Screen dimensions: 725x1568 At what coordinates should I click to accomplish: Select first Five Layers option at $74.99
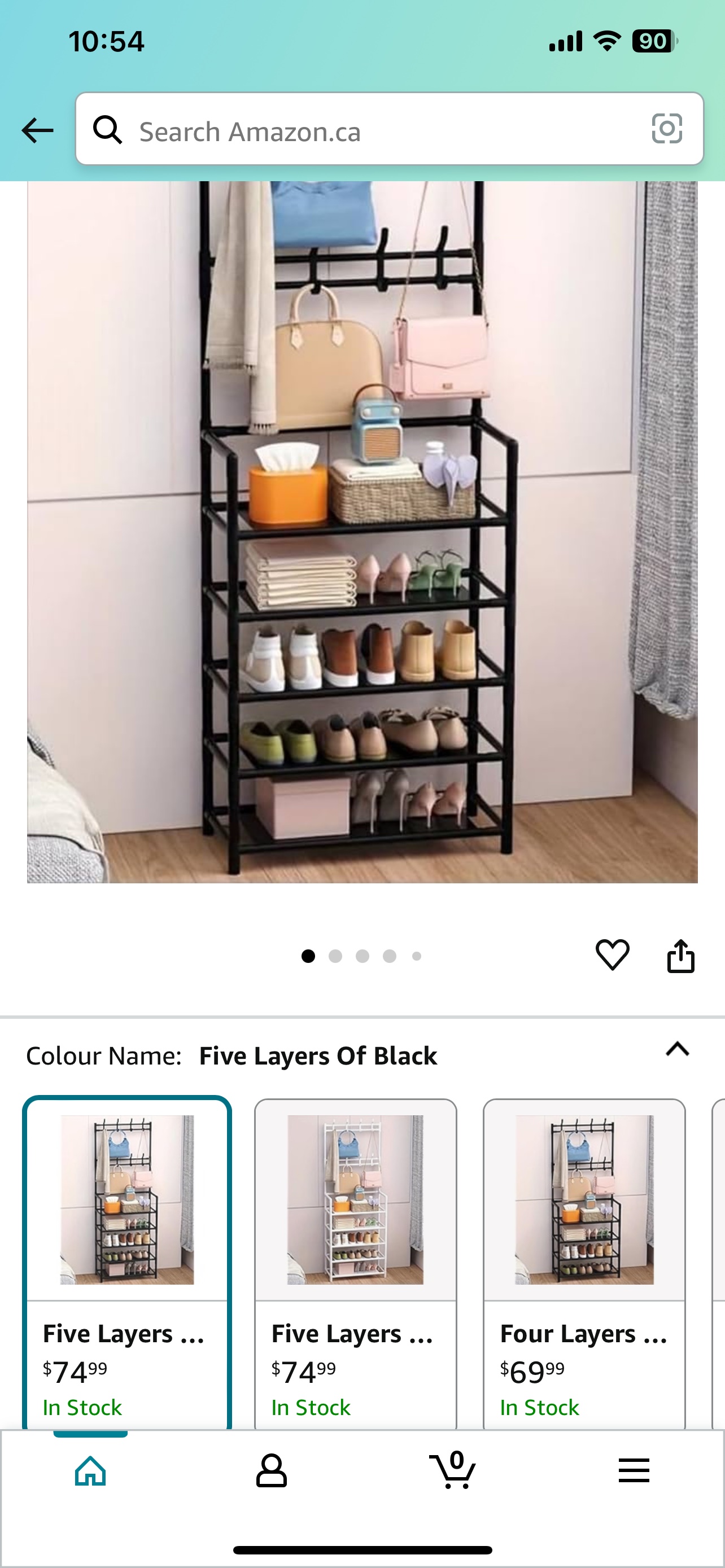(x=126, y=1263)
